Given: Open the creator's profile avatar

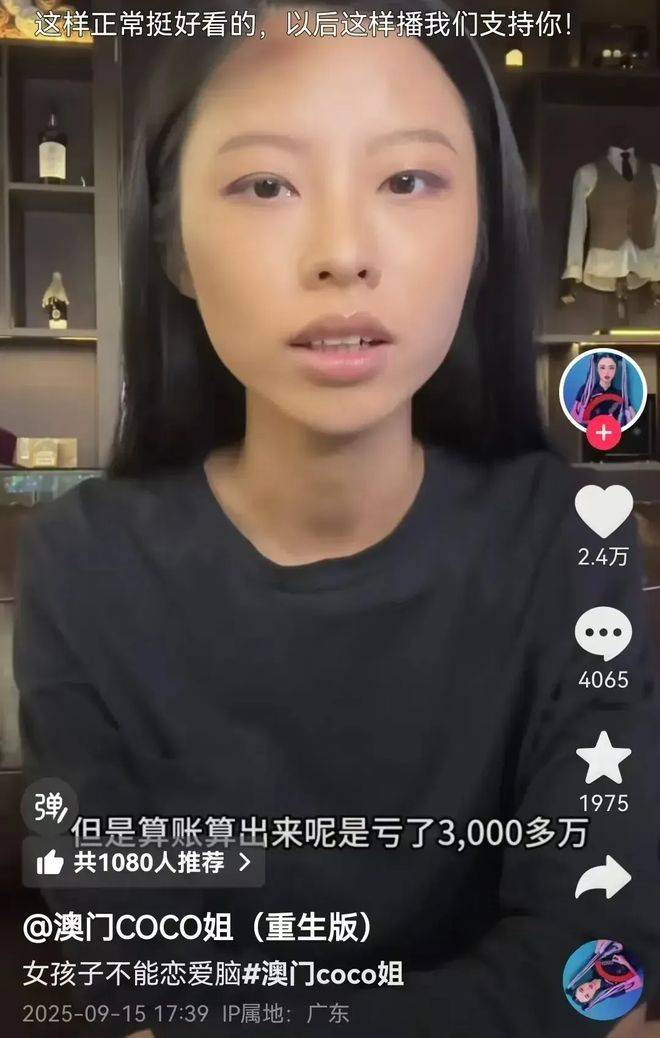Looking at the screenshot, I should 602,390.
